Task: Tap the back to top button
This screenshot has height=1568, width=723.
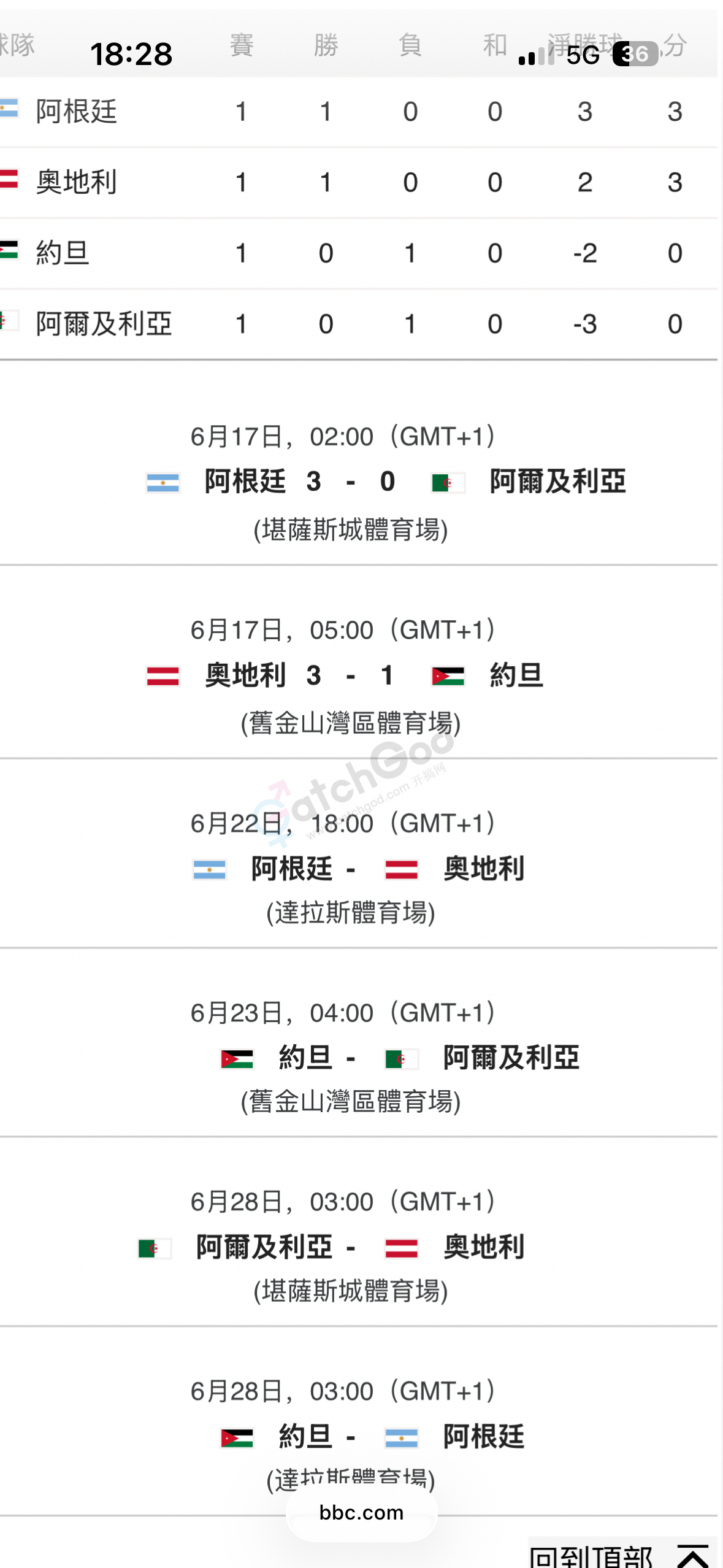Action: click(x=622, y=1553)
